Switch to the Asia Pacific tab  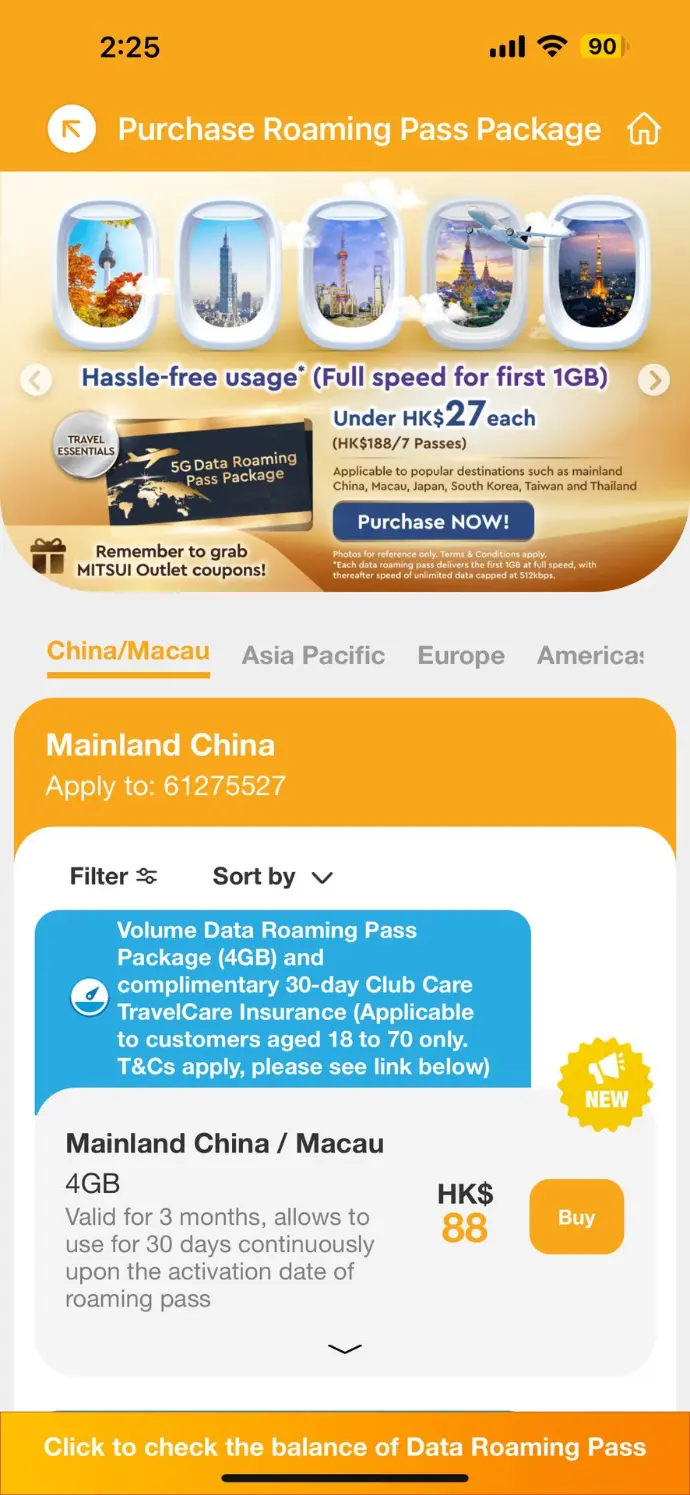click(x=313, y=655)
